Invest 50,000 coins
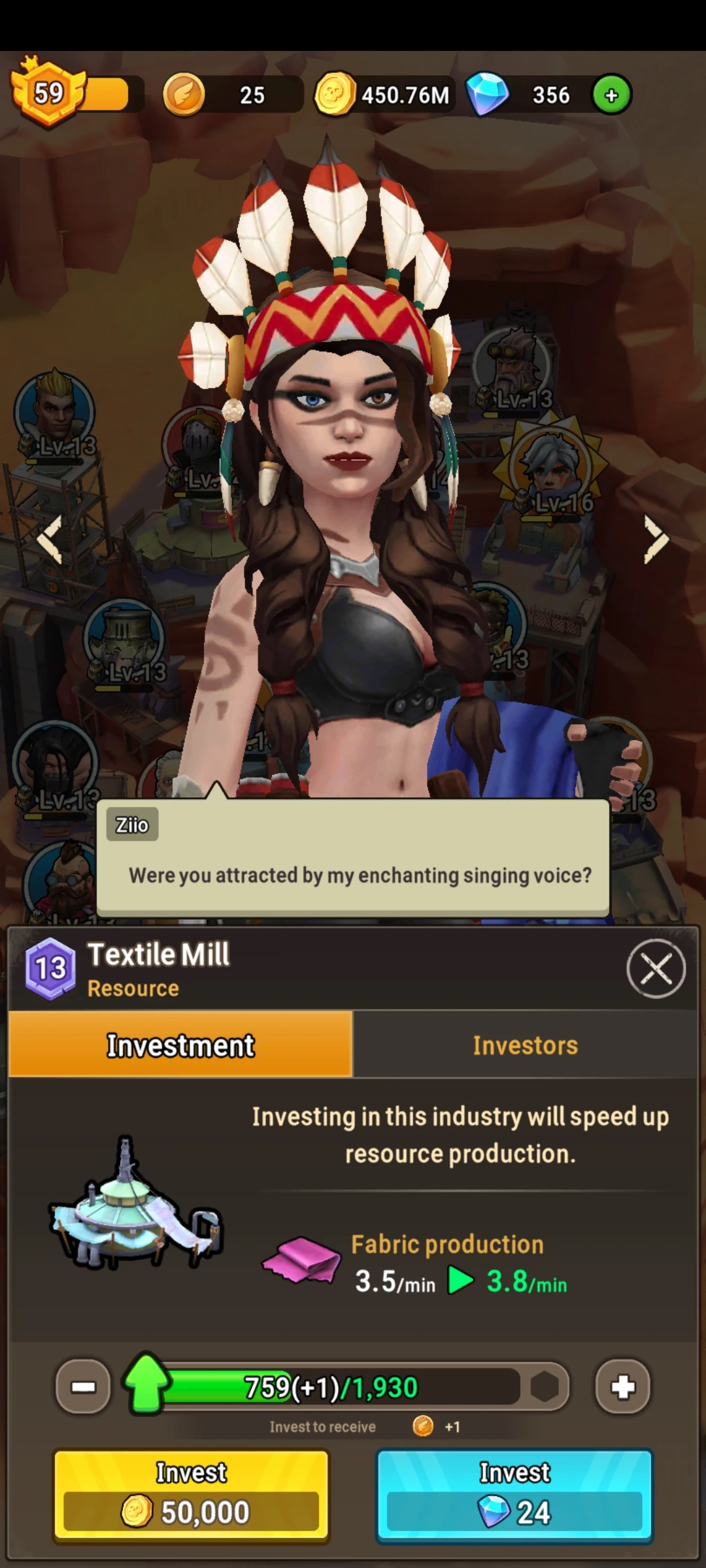This screenshot has width=706, height=1568. coord(191,1495)
